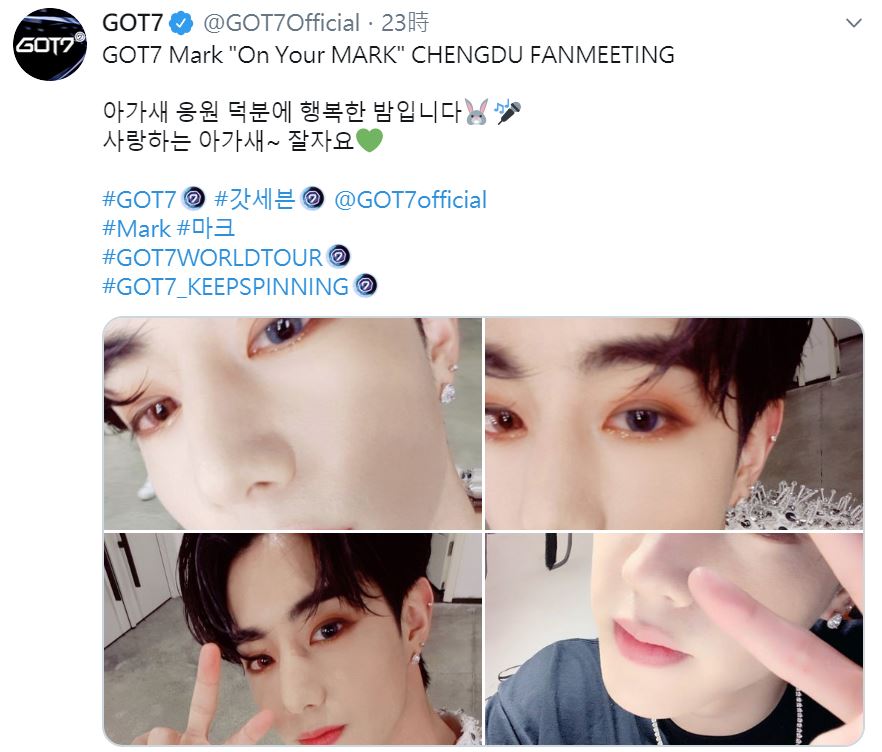
Task: Open the #GOT7 hashtag
Action: point(140,199)
